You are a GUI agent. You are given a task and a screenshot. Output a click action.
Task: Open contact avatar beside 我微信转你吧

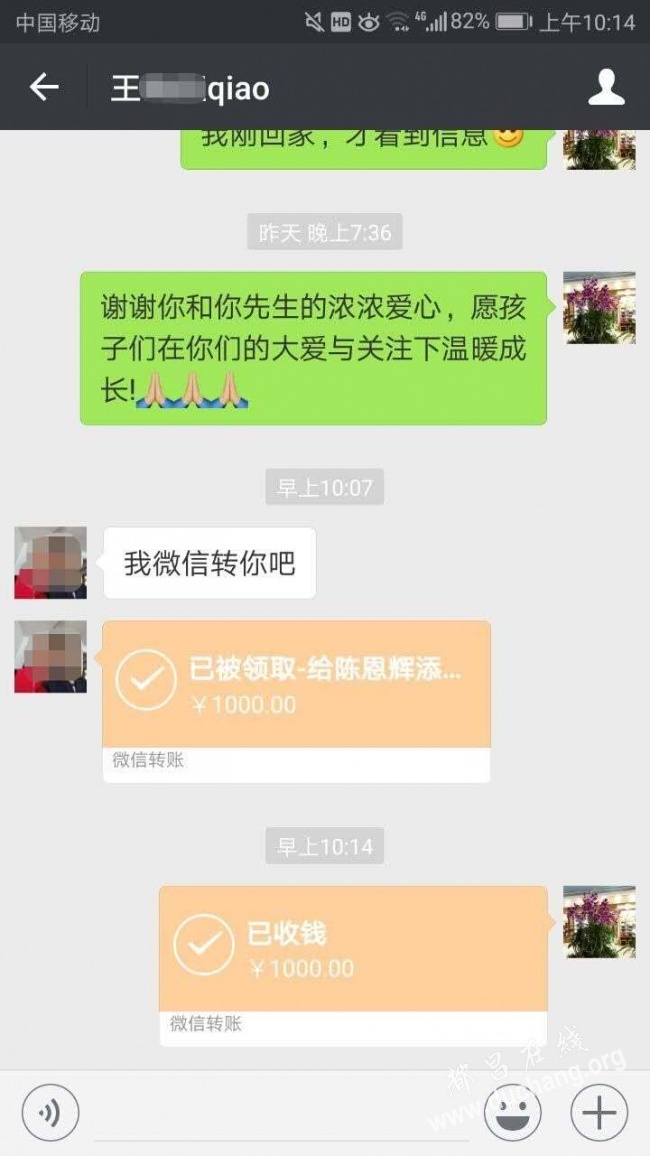[50, 563]
